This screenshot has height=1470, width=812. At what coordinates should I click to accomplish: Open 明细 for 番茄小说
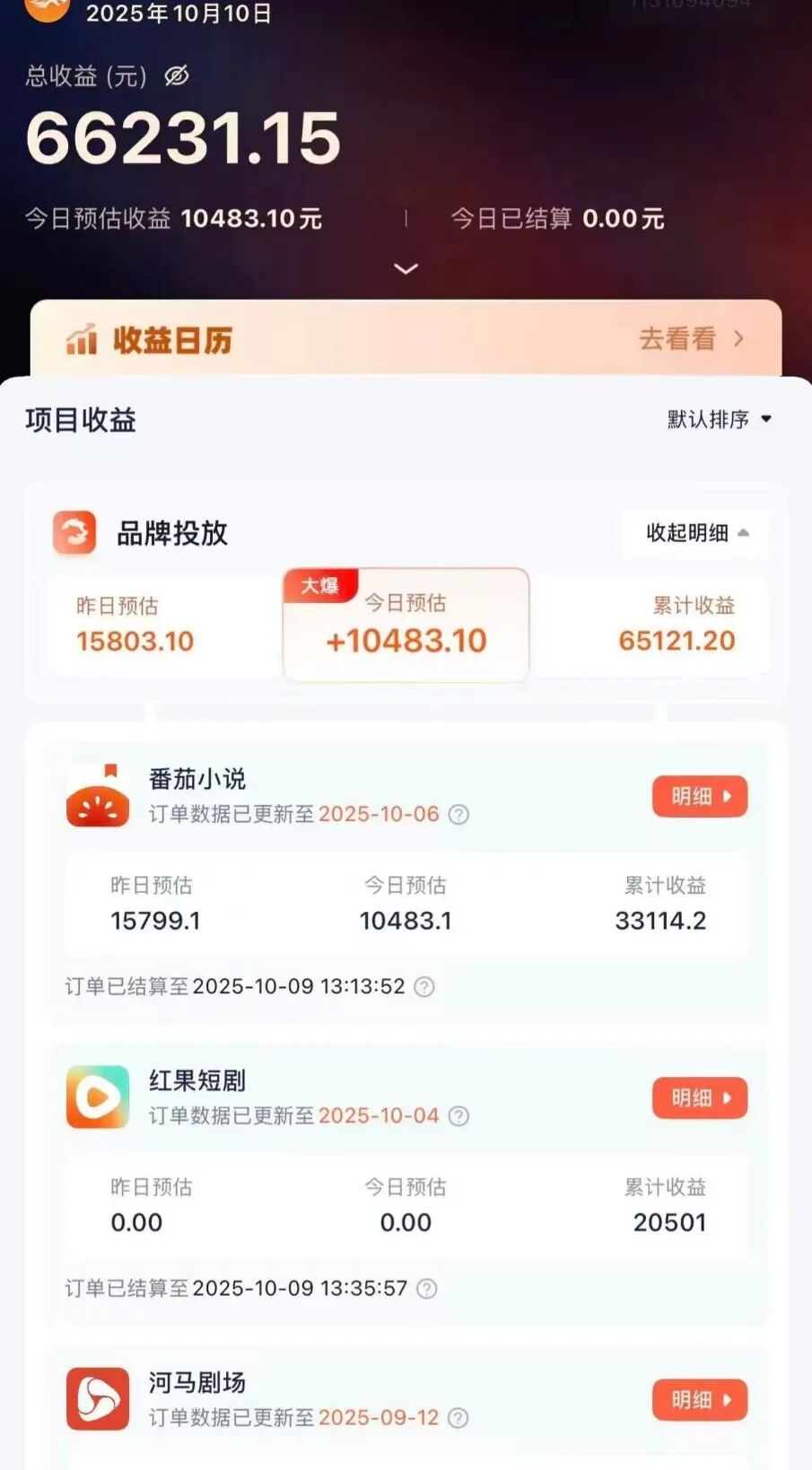coord(700,796)
